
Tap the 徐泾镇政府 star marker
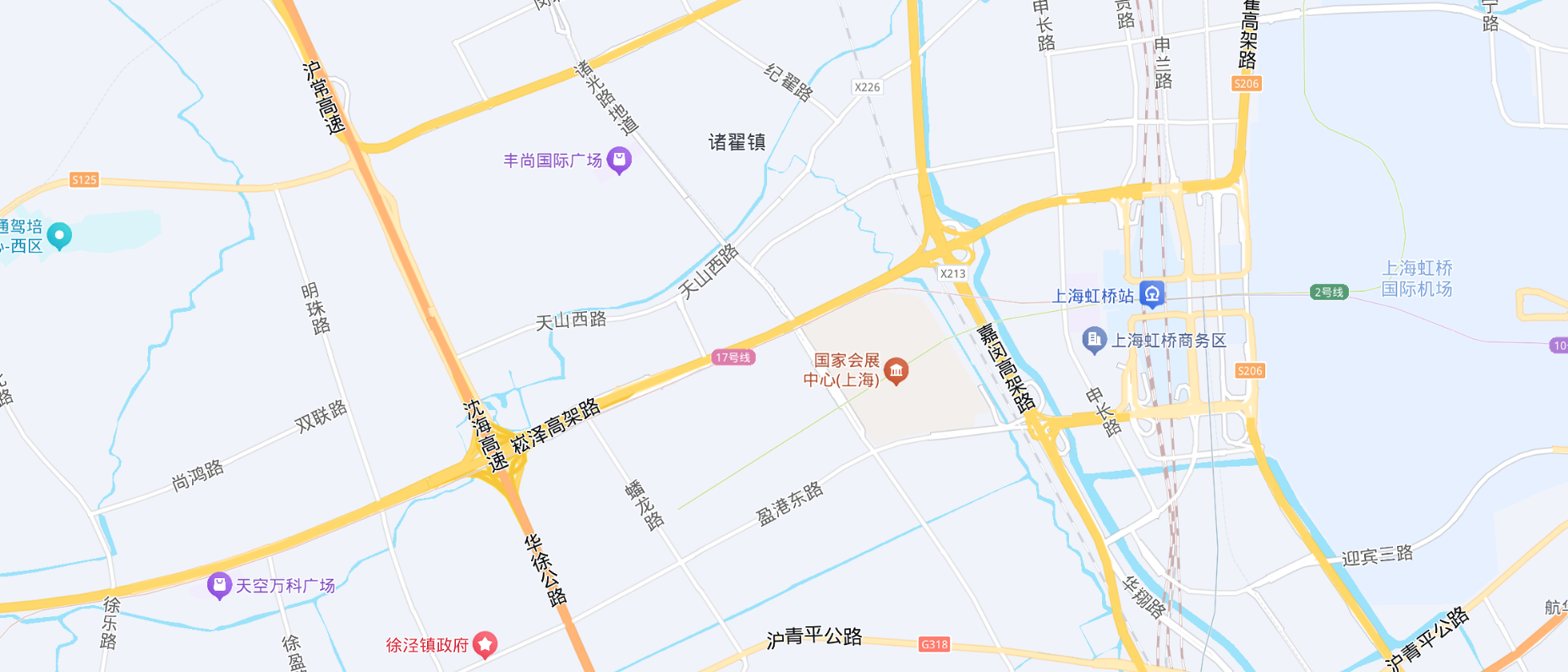point(485,644)
